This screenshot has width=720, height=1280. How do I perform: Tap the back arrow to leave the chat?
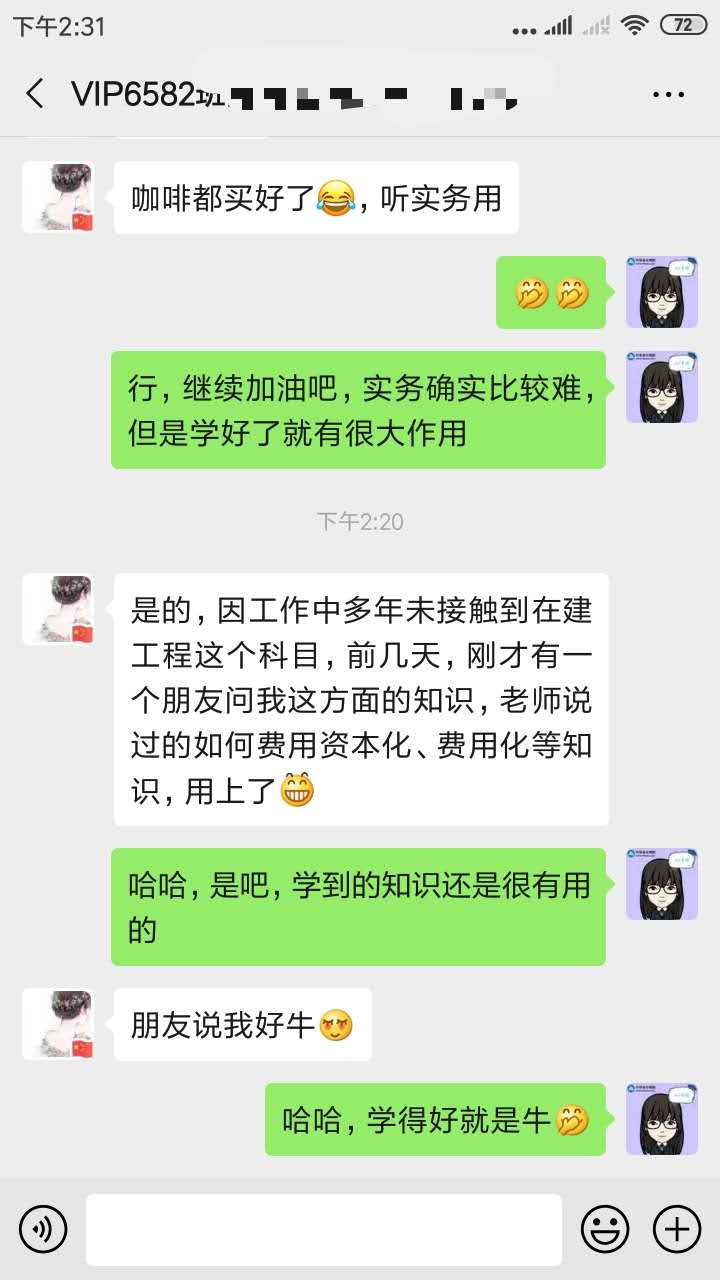[34, 93]
